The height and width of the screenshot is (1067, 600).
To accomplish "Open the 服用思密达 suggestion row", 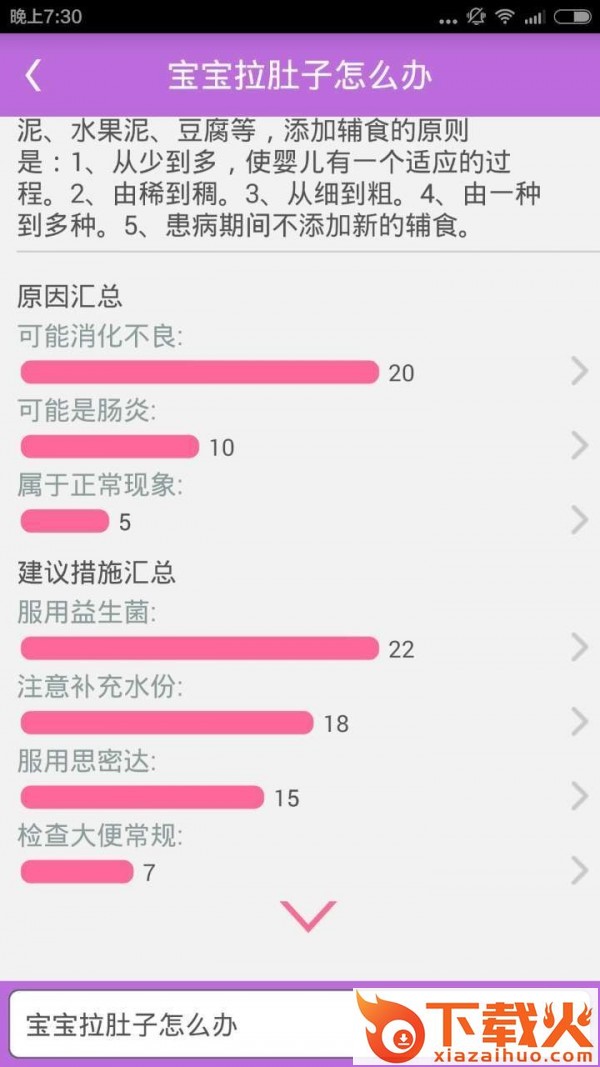I will tap(300, 782).
